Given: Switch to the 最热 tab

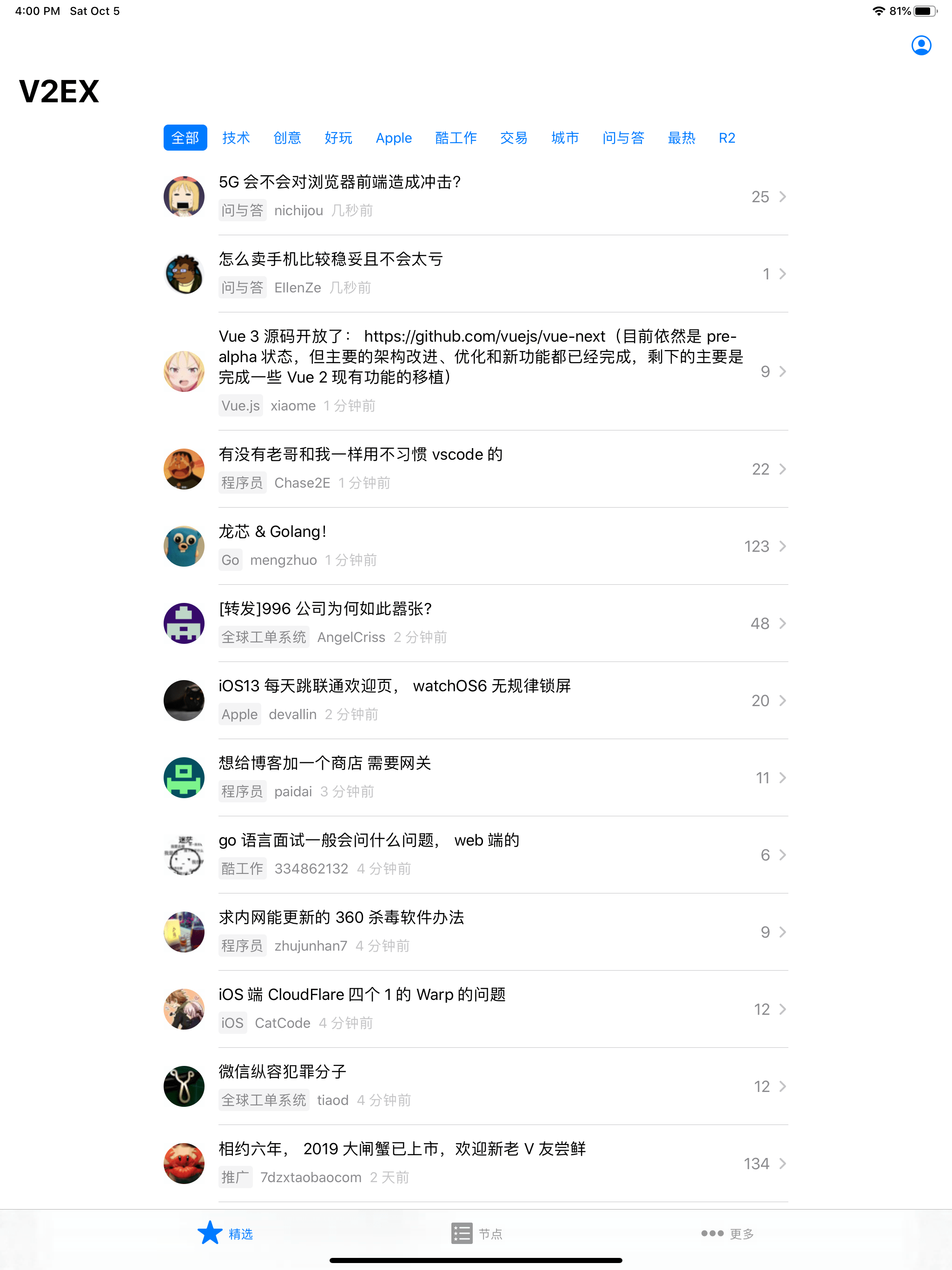Looking at the screenshot, I should coord(681,138).
